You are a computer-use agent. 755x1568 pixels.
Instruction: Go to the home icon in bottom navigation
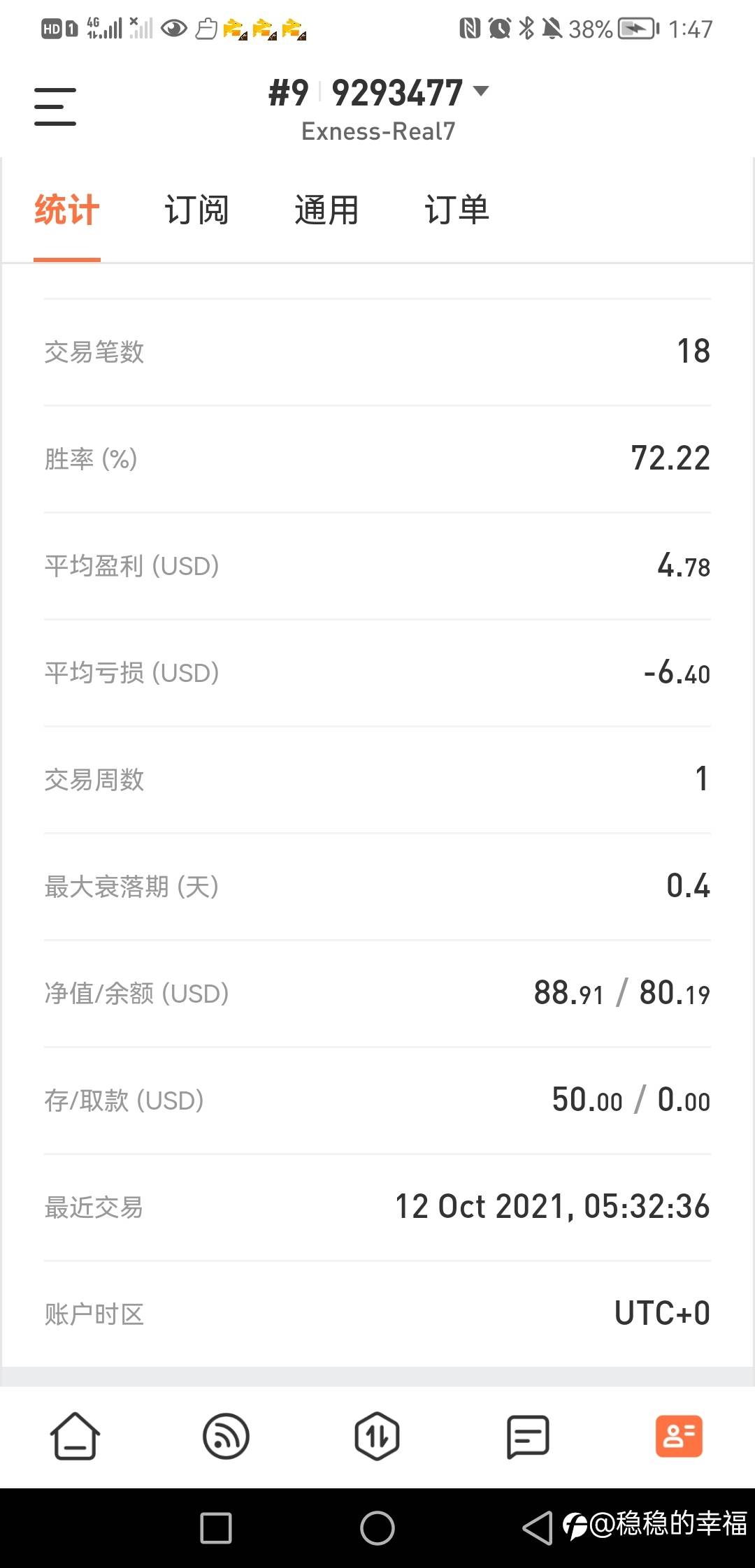[75, 1437]
